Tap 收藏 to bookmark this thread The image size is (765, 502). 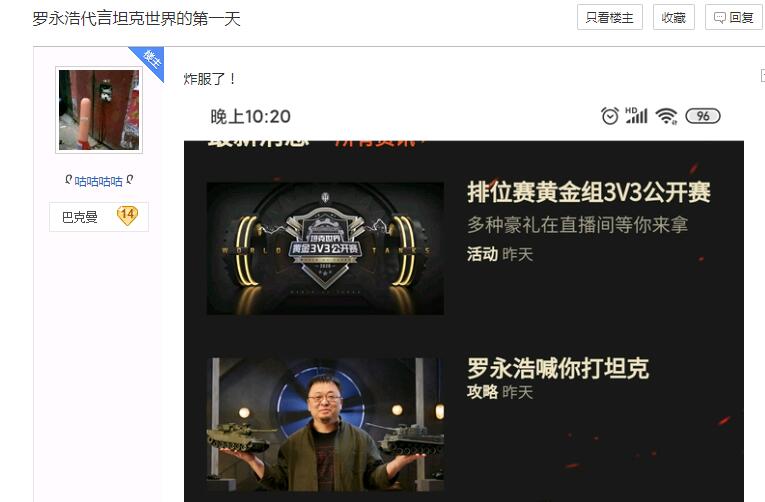click(x=673, y=17)
